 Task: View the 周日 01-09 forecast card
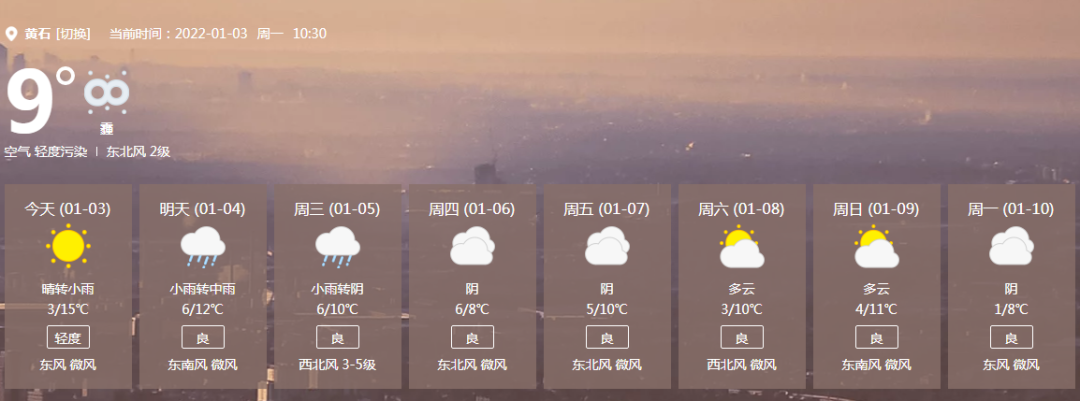[x=876, y=285]
